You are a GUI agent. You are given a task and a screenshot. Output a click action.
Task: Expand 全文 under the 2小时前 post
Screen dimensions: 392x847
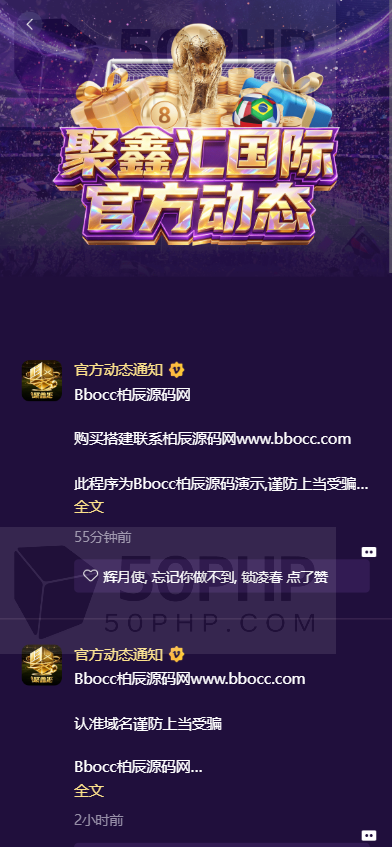click(x=89, y=791)
